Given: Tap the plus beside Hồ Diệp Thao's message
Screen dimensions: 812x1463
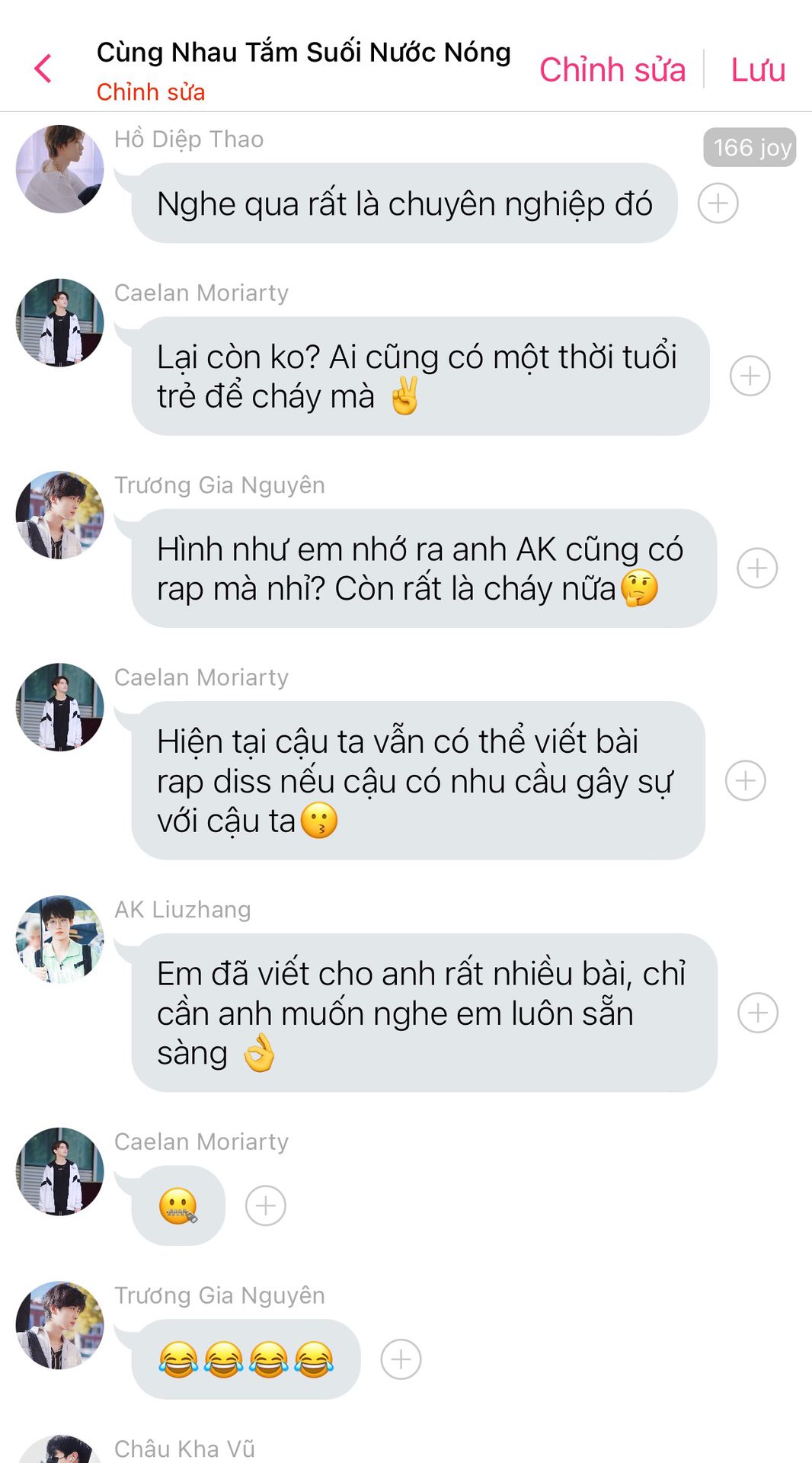Looking at the screenshot, I should pyautogui.click(x=718, y=203).
